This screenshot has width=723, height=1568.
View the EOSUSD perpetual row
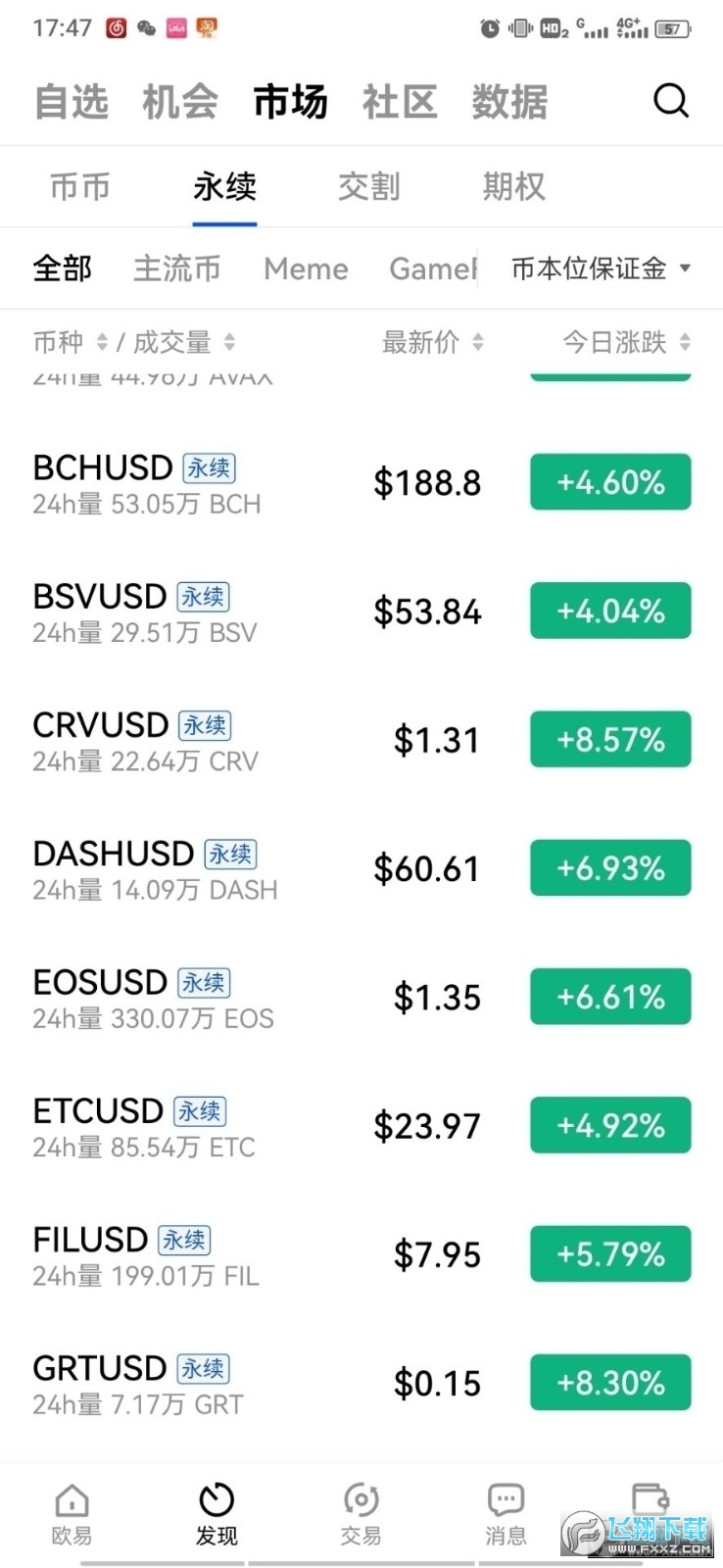click(196, 998)
